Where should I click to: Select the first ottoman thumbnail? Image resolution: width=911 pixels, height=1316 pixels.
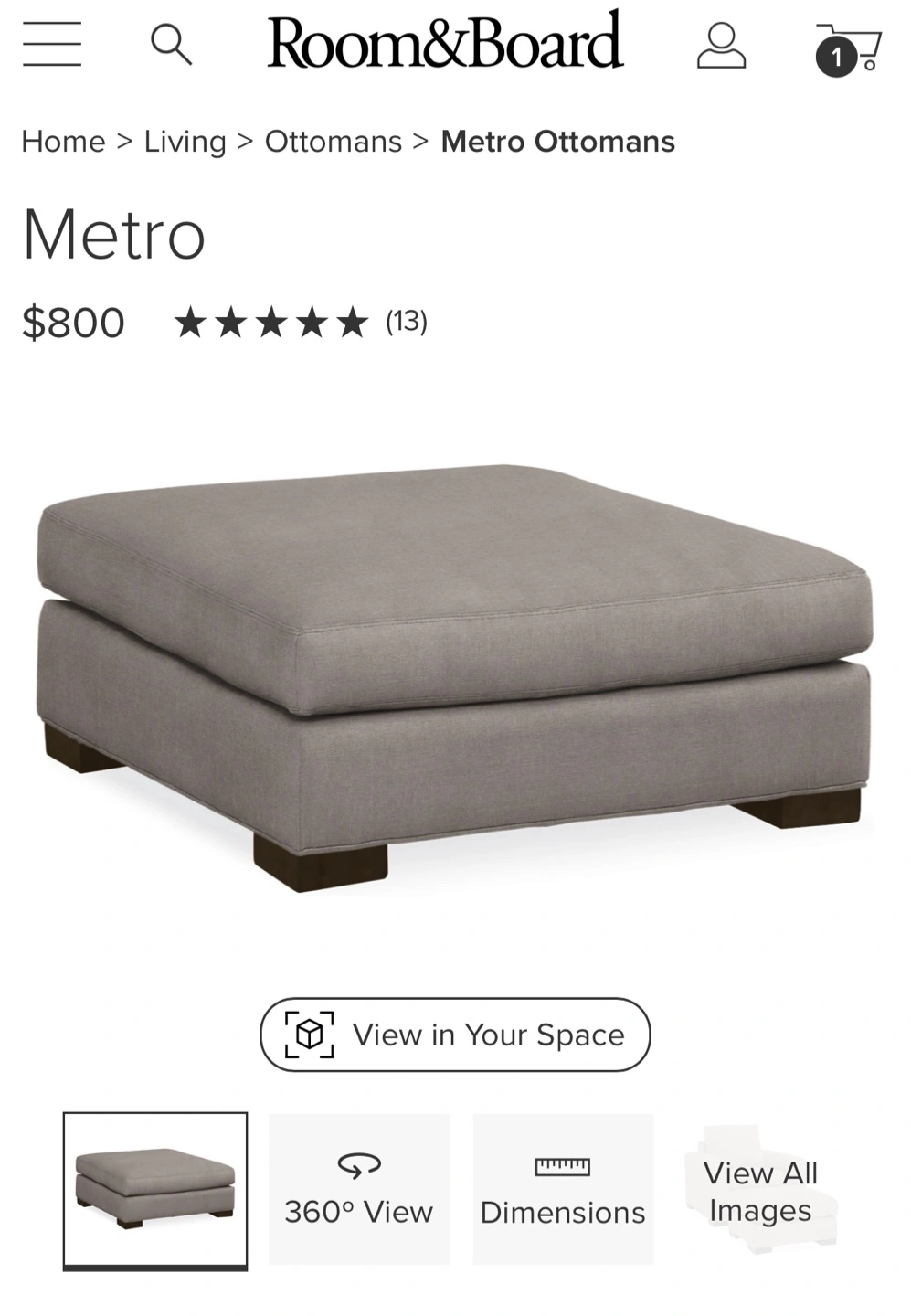pos(155,1188)
